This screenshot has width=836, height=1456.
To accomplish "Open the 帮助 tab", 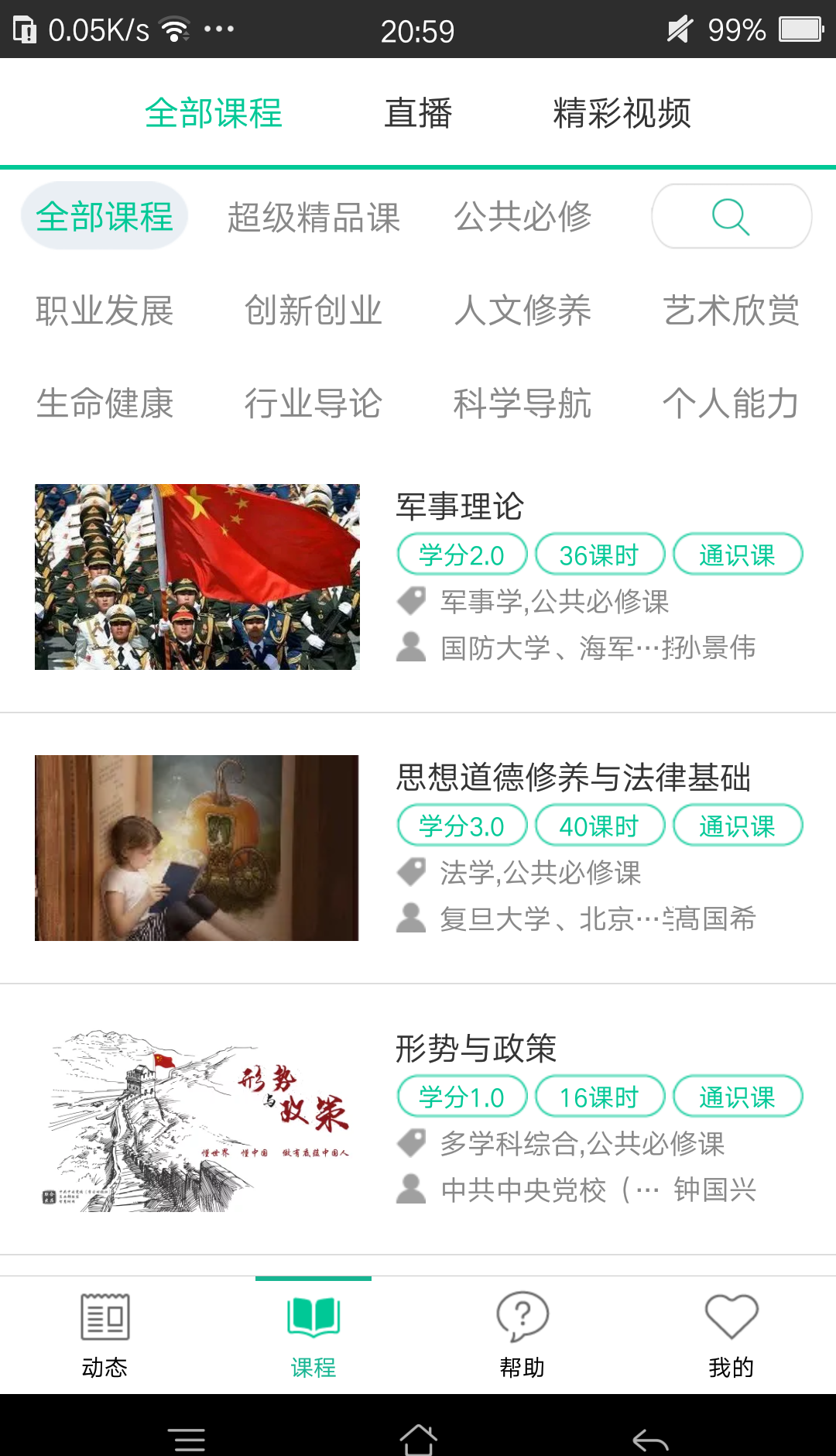I will click(x=522, y=1335).
